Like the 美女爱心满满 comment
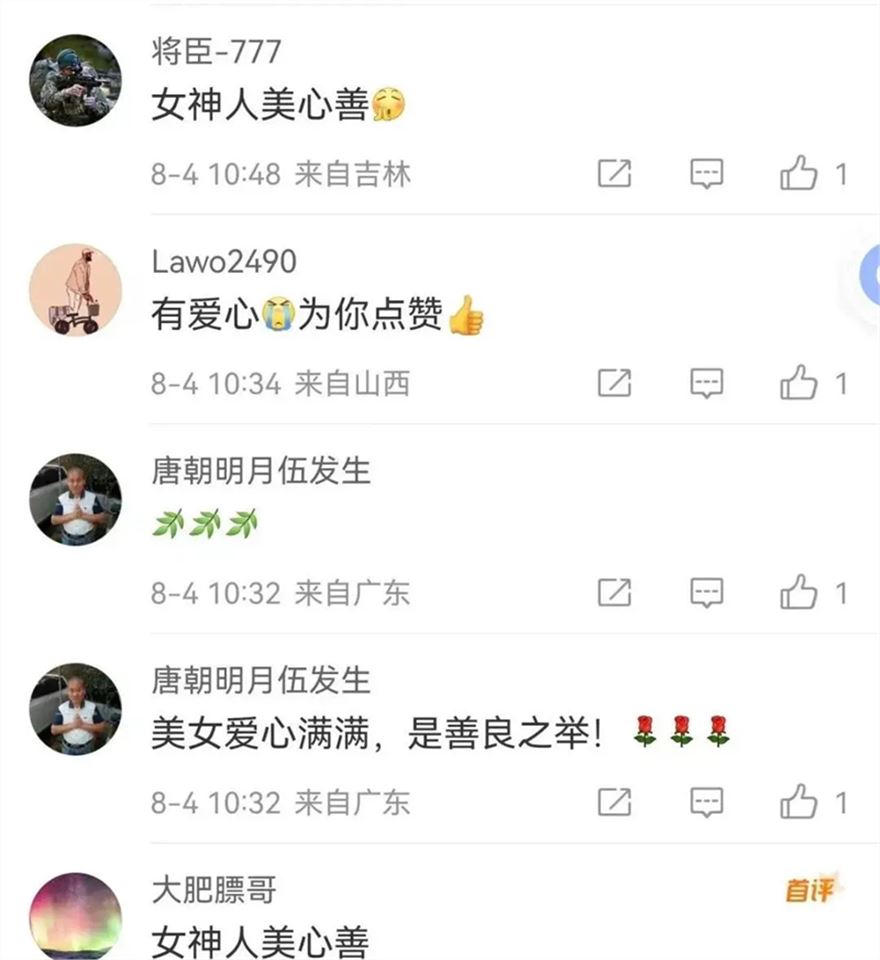Viewport: 880px width, 960px height. 799,802
